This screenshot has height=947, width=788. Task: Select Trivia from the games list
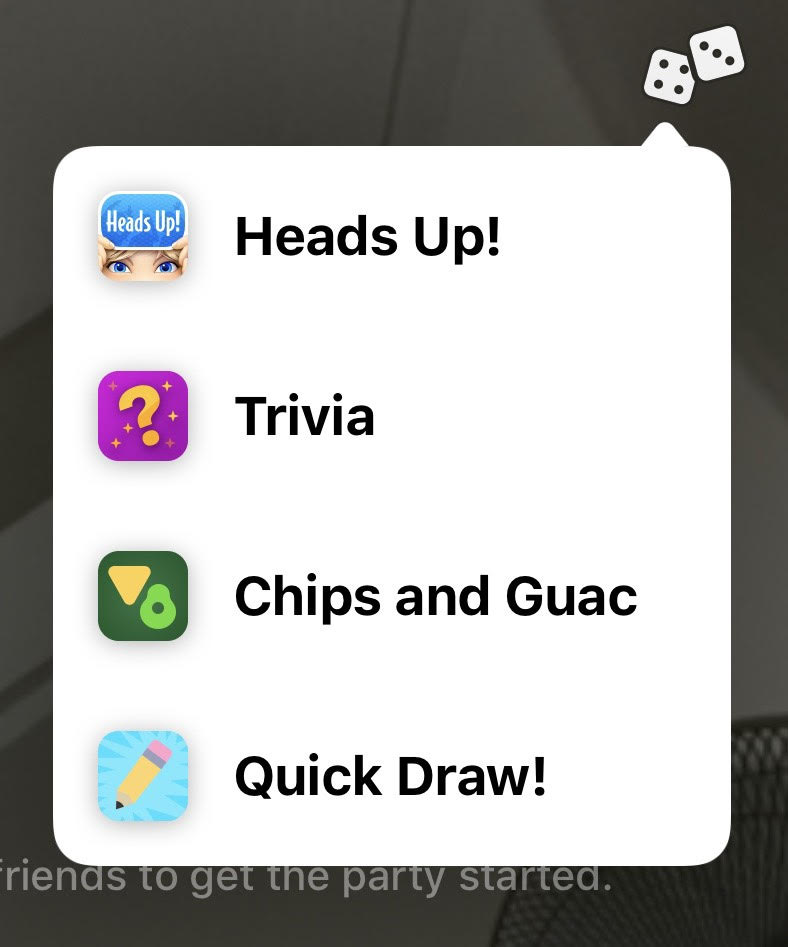point(304,416)
